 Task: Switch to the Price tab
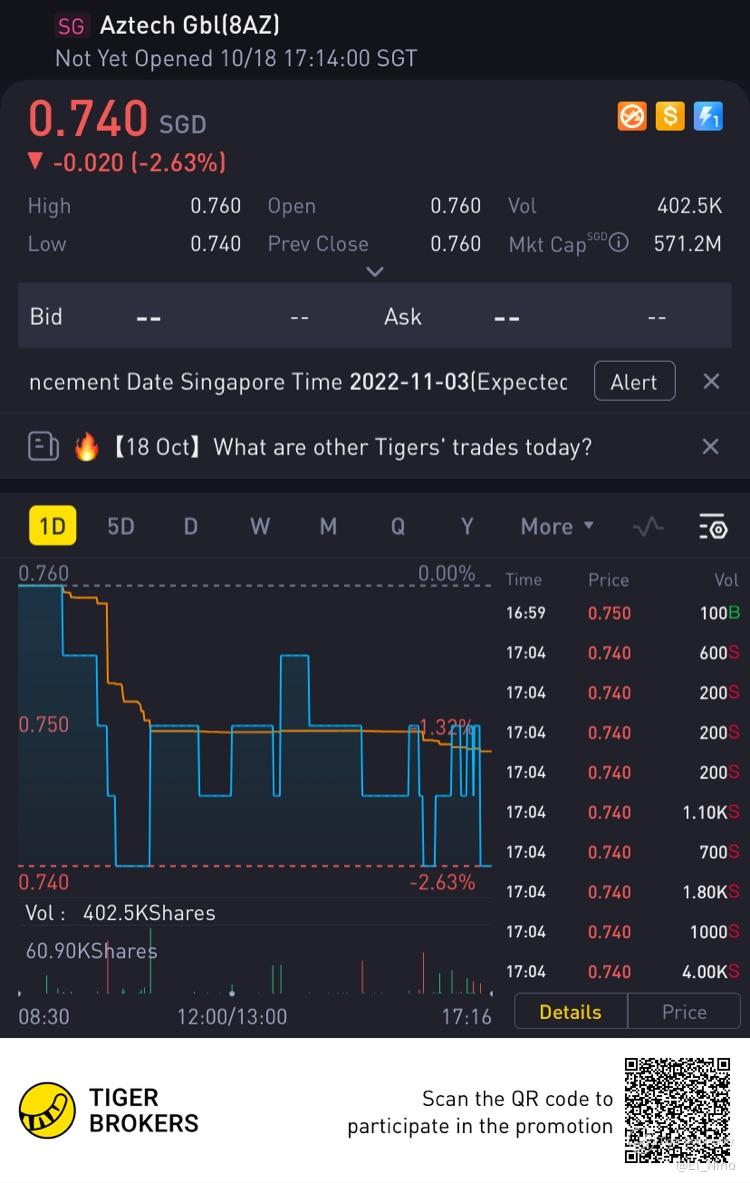pyautogui.click(x=684, y=1012)
